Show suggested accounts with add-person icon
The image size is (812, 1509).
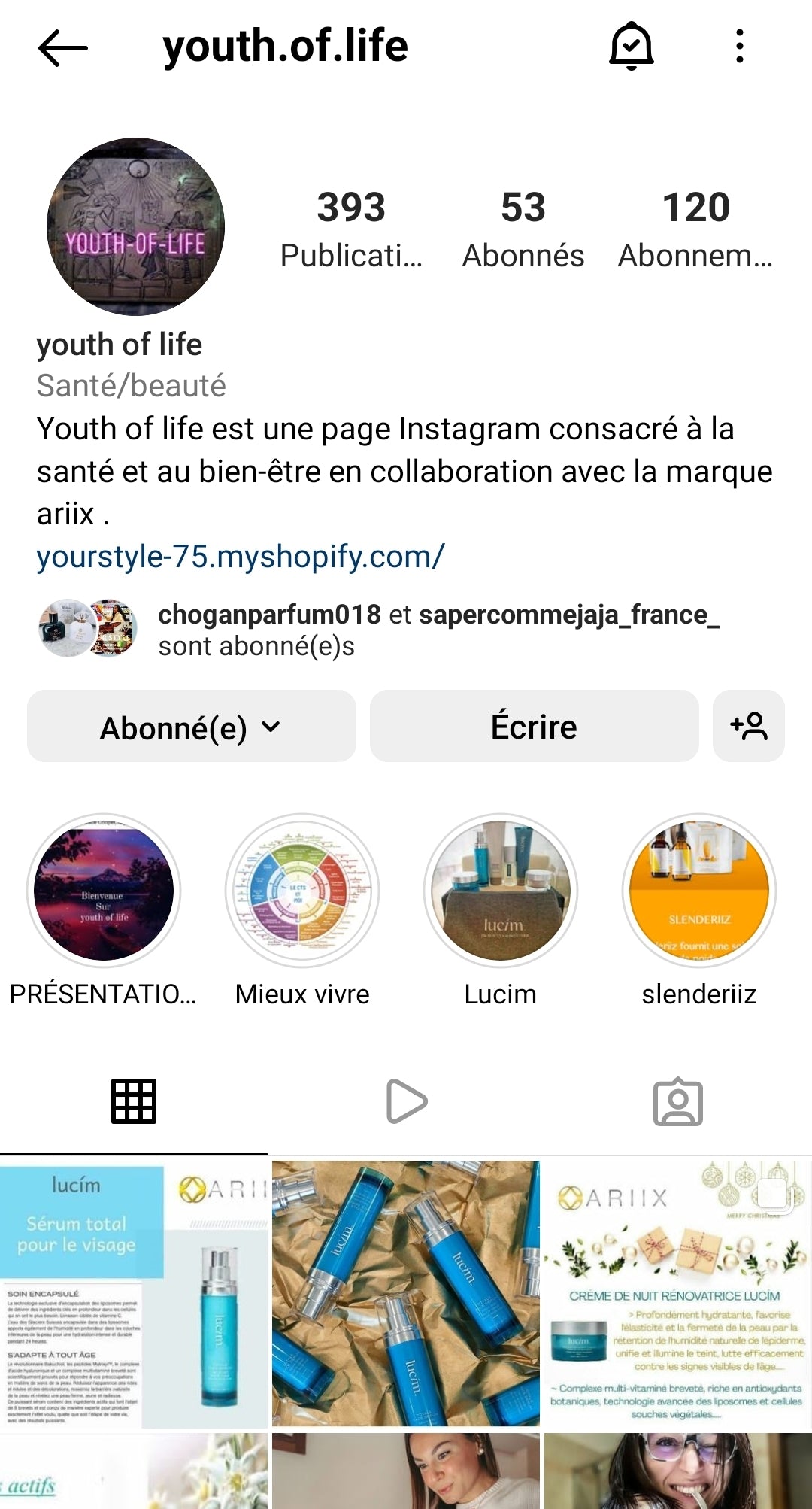click(x=748, y=727)
